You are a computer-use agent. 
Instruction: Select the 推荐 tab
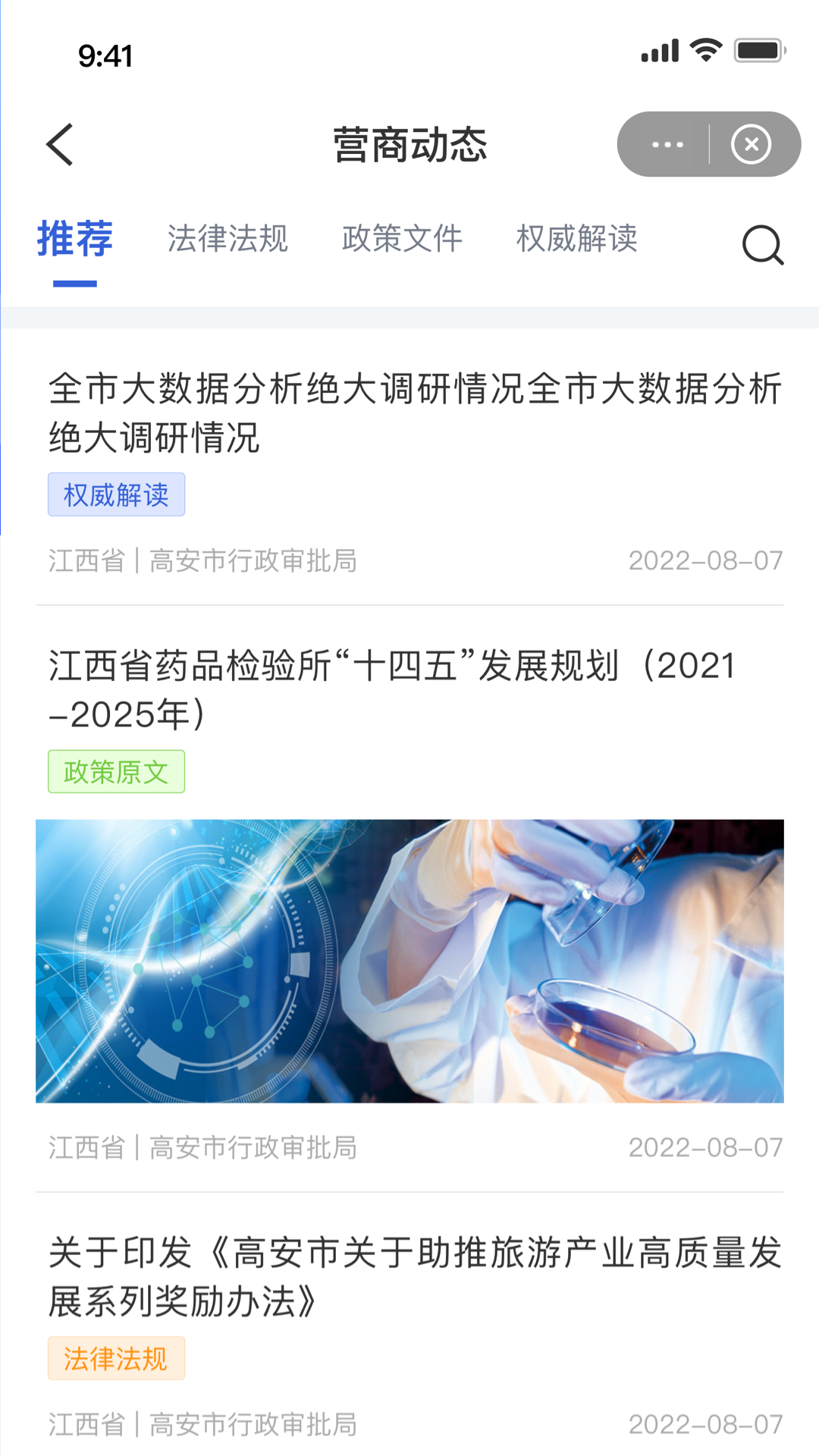click(75, 239)
